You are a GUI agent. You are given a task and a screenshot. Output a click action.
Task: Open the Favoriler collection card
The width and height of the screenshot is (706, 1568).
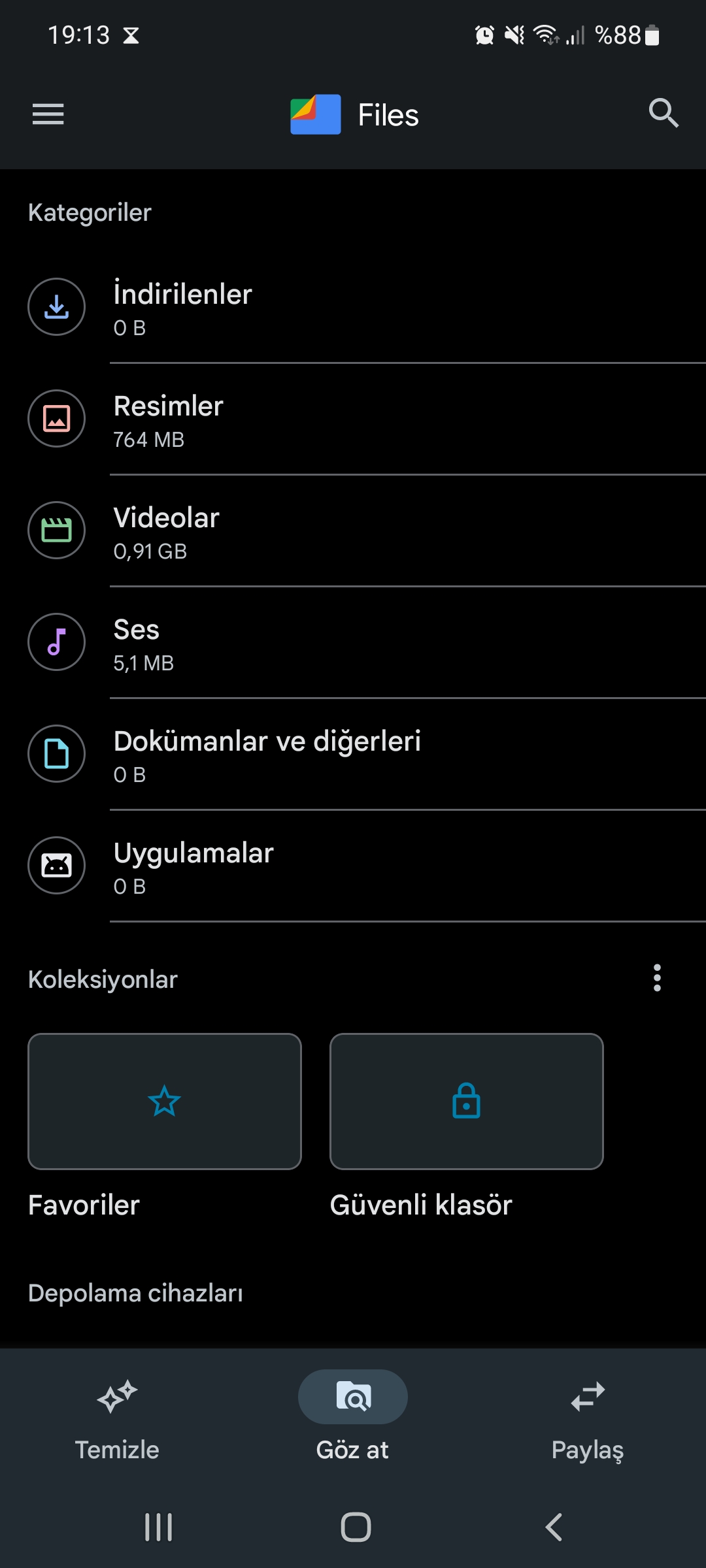[165, 1102]
